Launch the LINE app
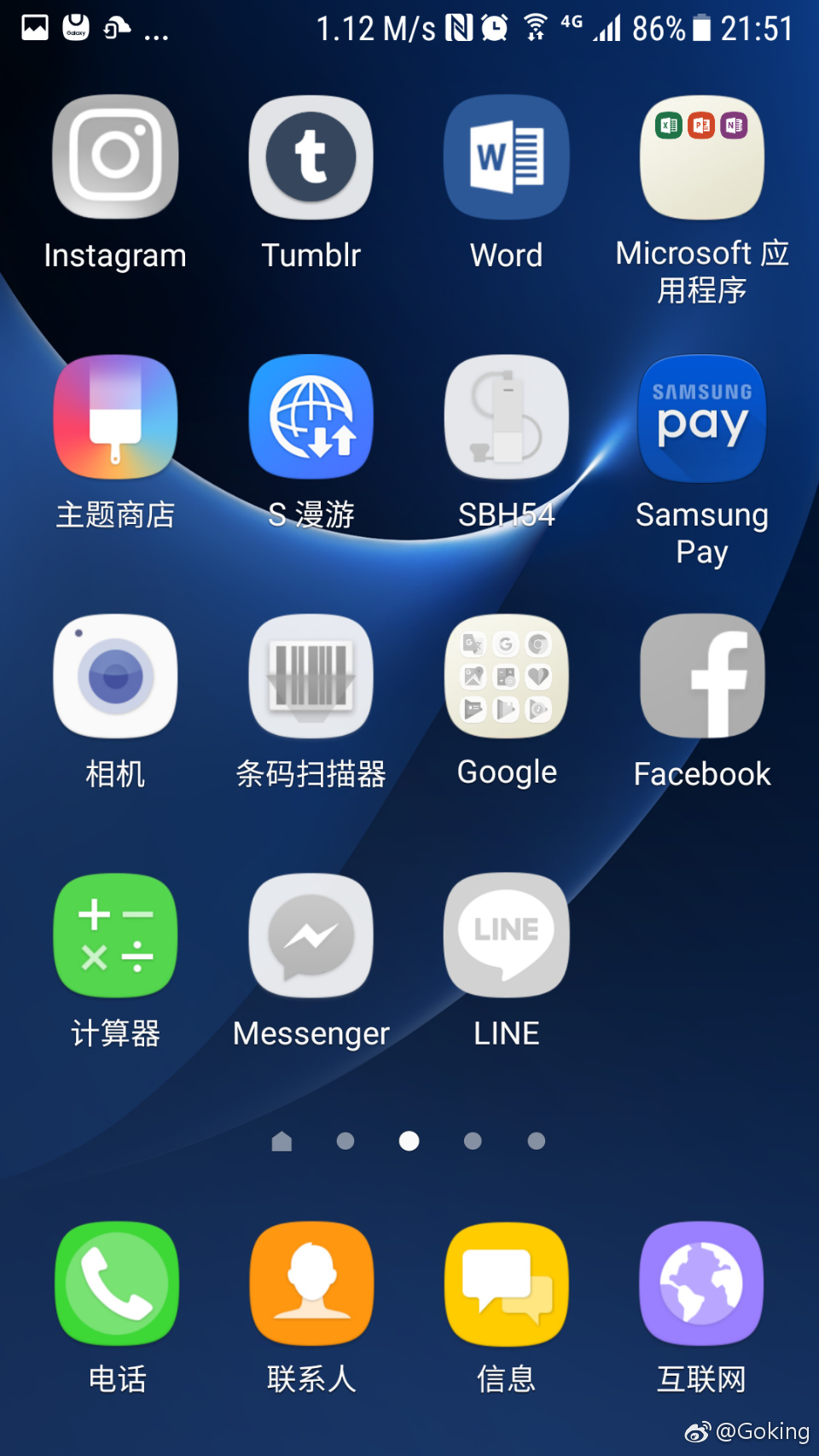This screenshot has width=819, height=1456. coord(507,936)
